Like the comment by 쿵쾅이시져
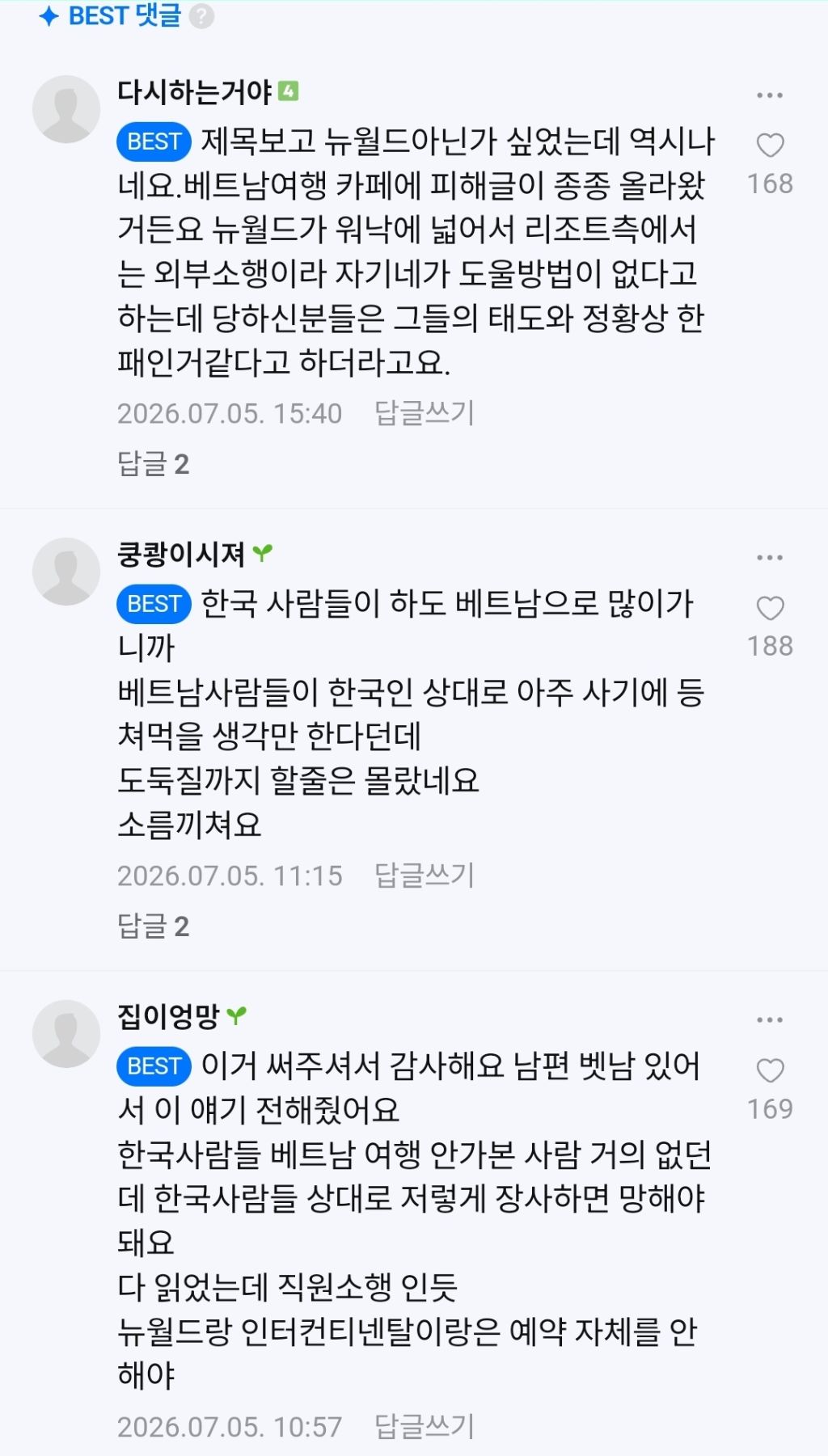The image size is (828, 1456). point(770,608)
